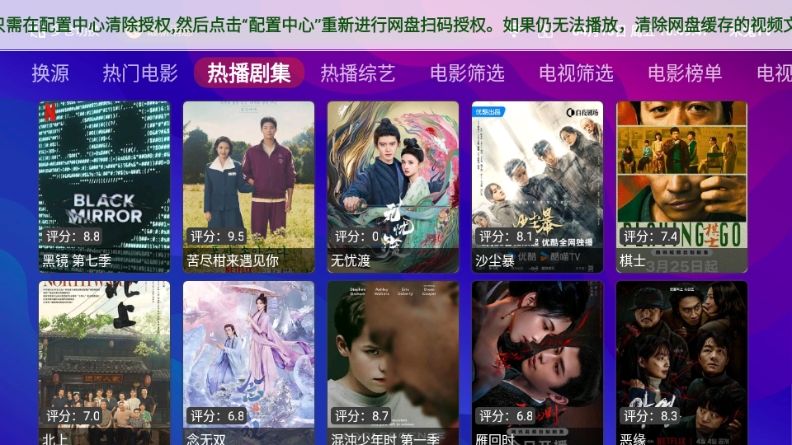The image size is (792, 445).
Task: Select the 热播剧集 tab
Action: click(249, 73)
